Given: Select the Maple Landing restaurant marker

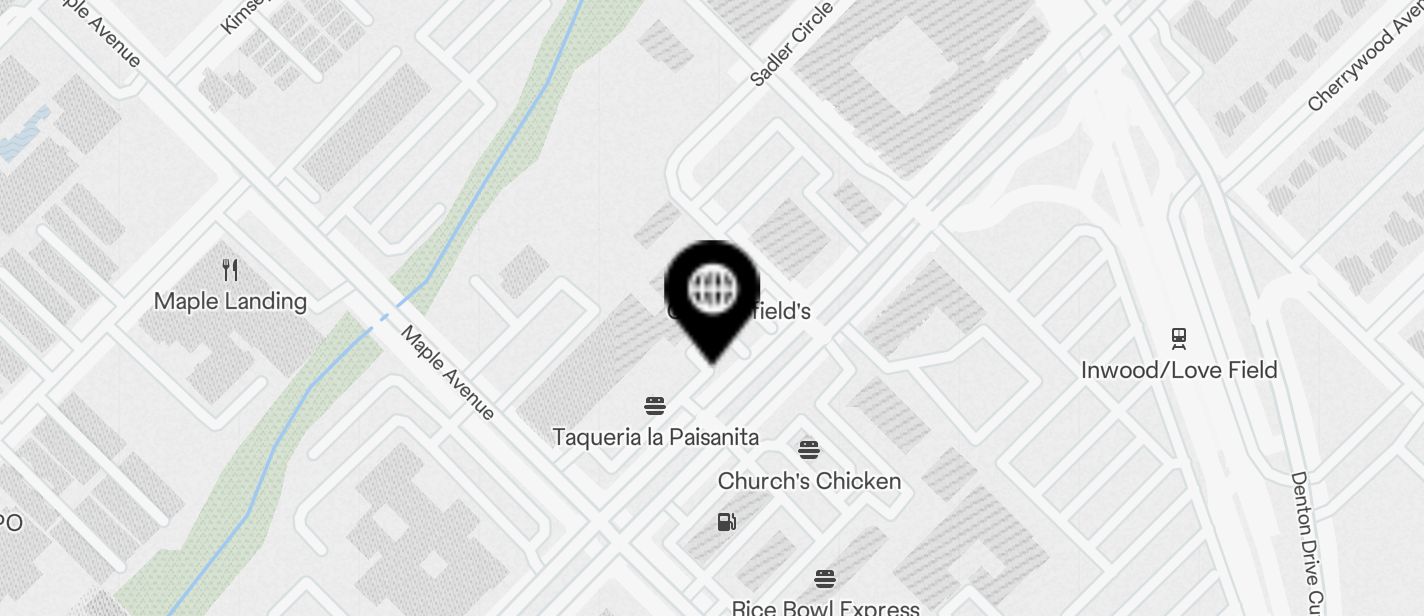Looking at the screenshot, I should [230, 270].
